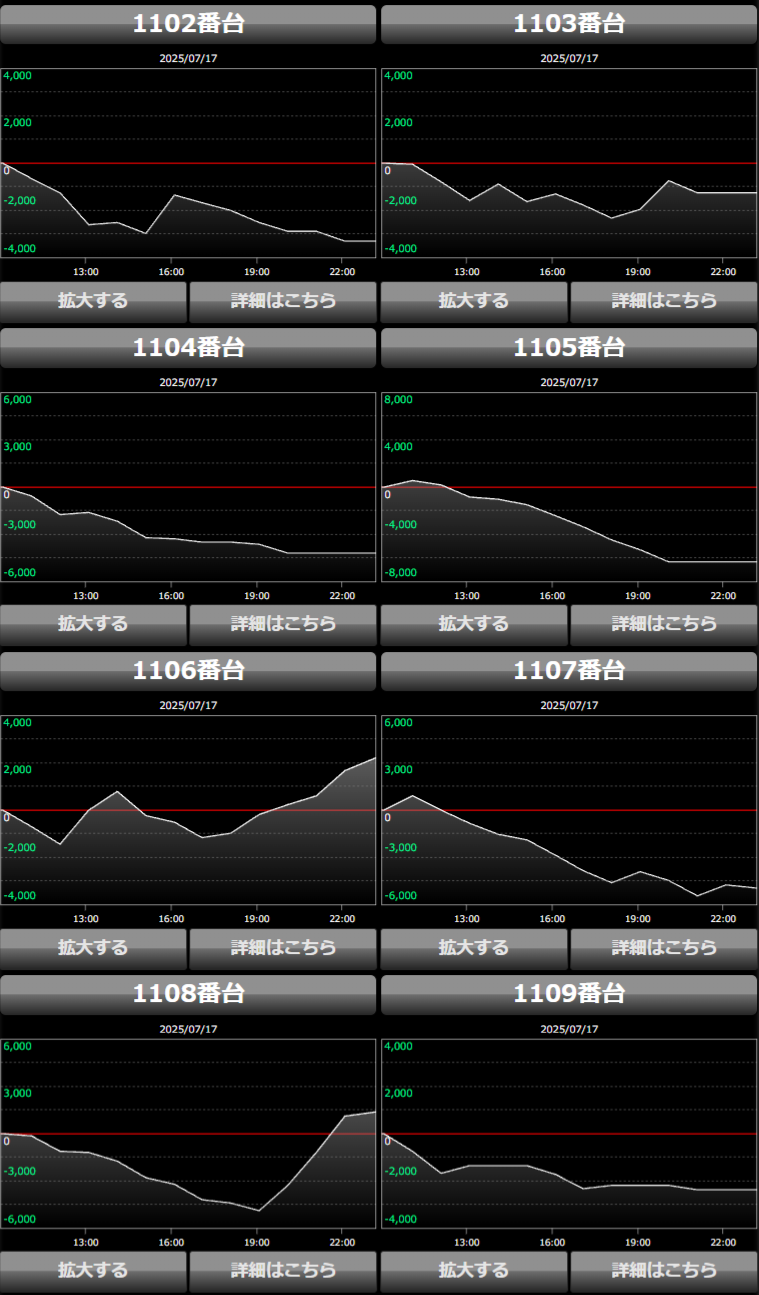Tap 拡大する under machine 1104番台
The image size is (759, 1295).
point(93,624)
